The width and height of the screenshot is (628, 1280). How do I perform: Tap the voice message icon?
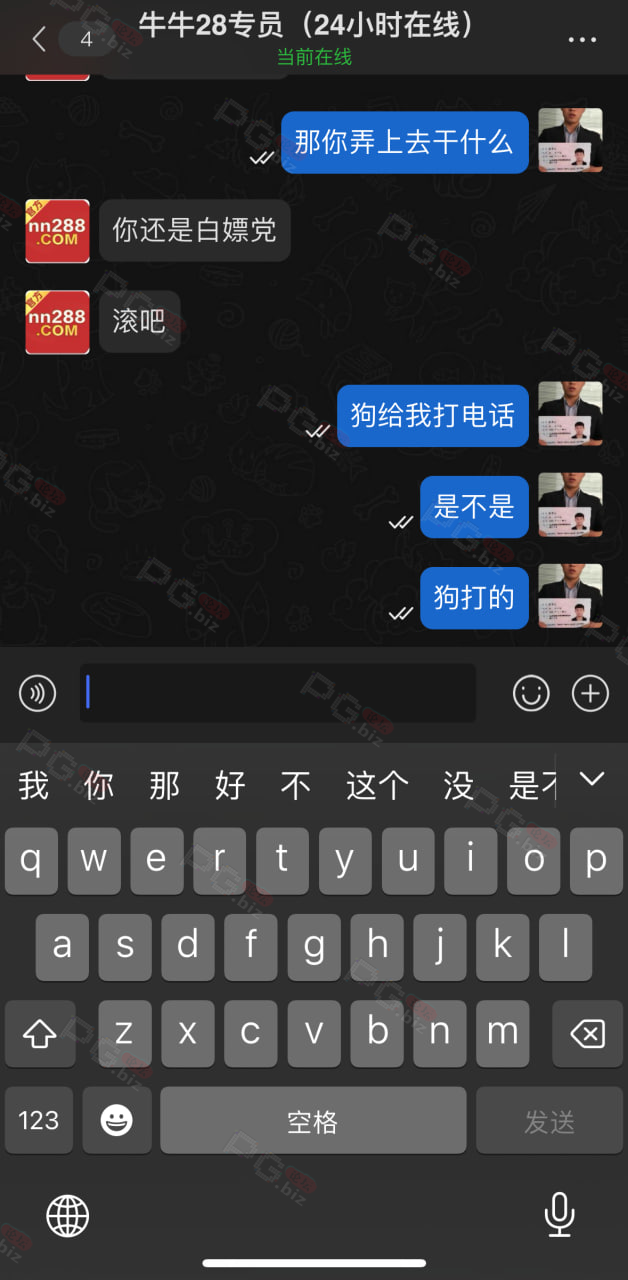tap(38, 693)
